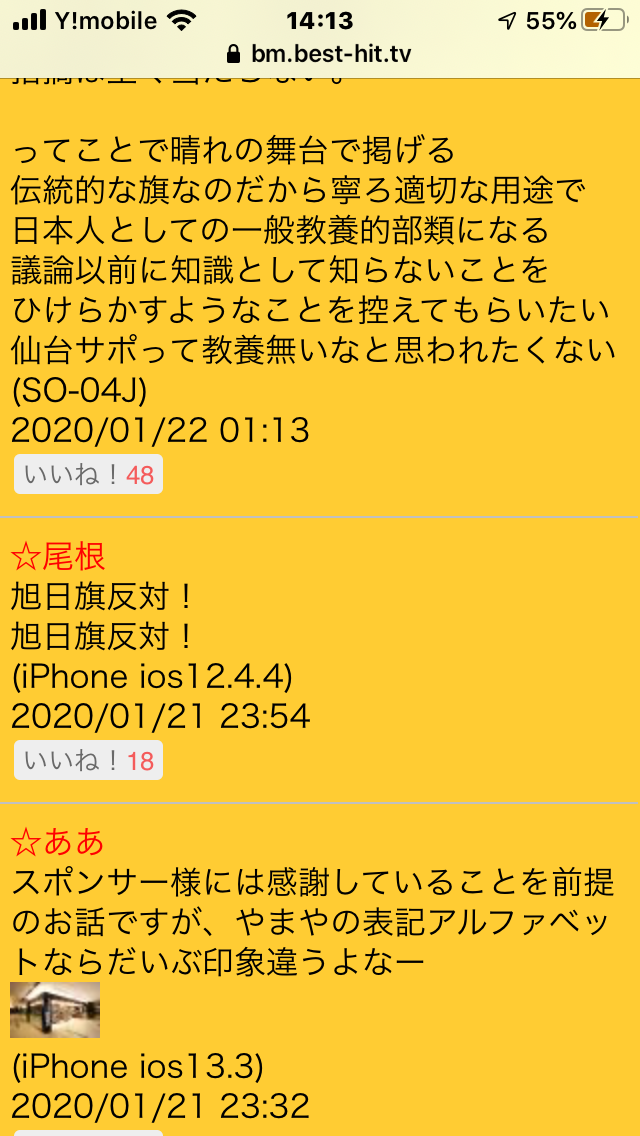Tap the bm.best-hit.tv address bar
The image size is (640, 1136).
coord(320,53)
